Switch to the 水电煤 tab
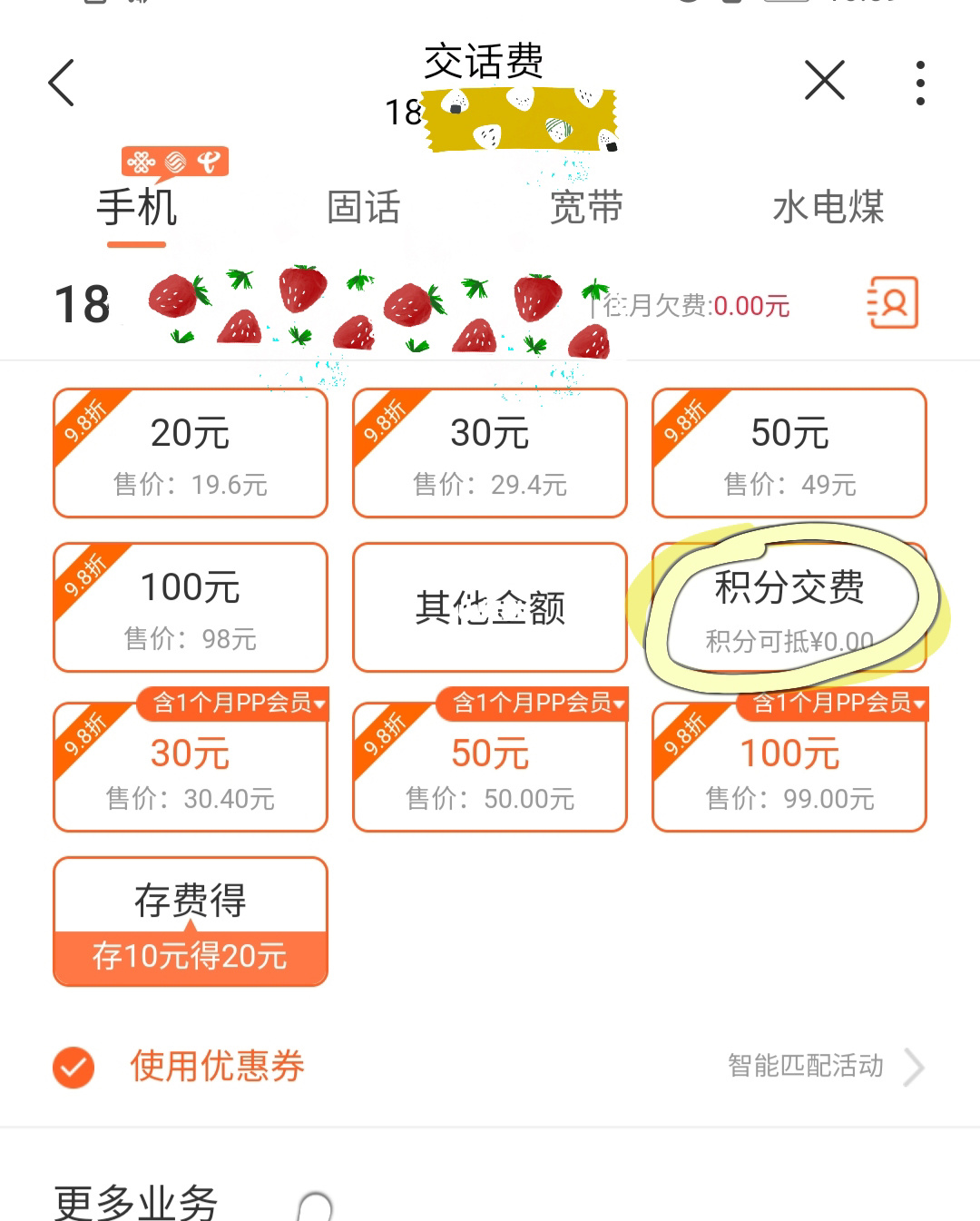 [828, 207]
